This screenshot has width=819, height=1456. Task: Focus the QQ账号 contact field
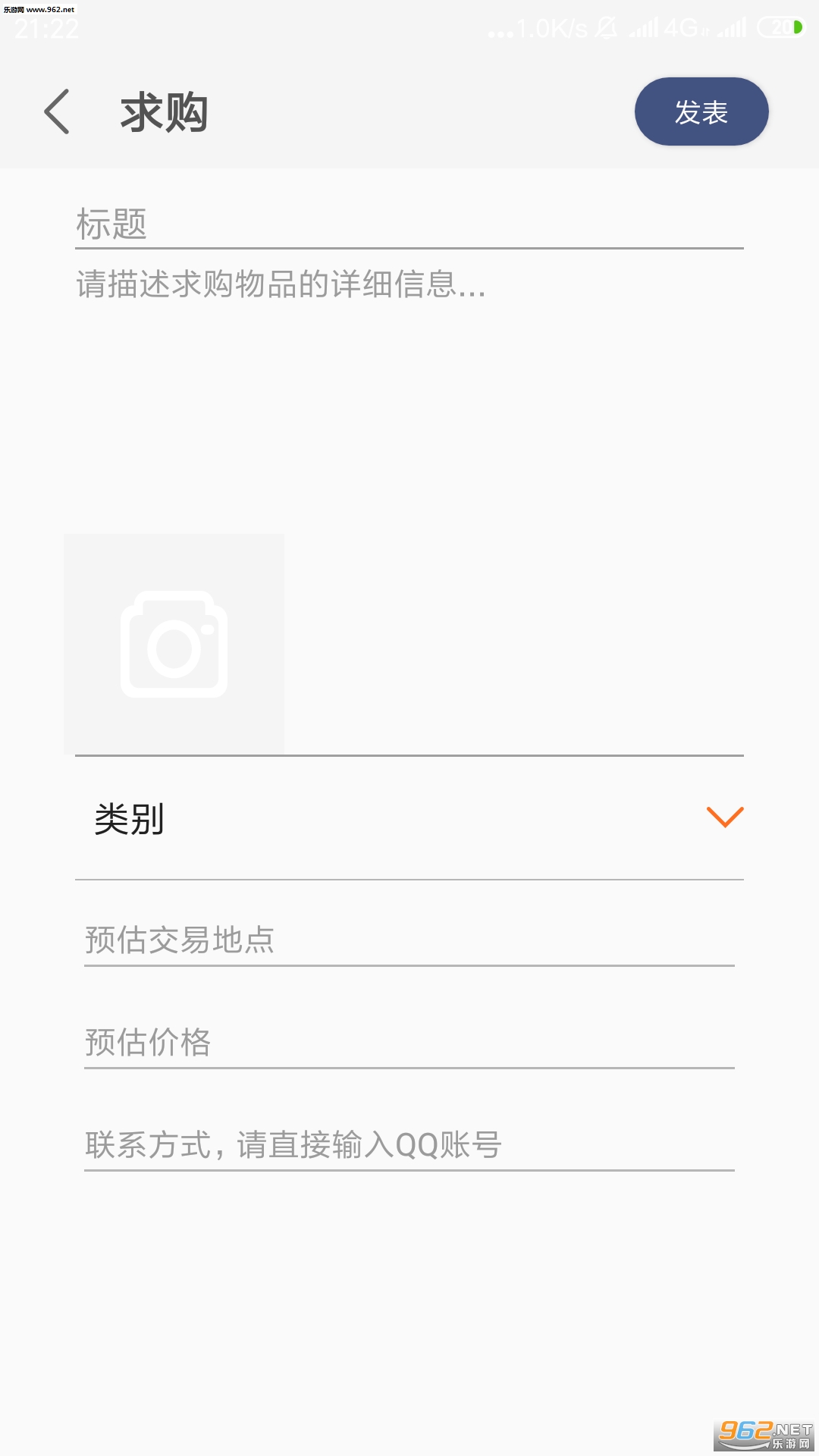point(408,1145)
